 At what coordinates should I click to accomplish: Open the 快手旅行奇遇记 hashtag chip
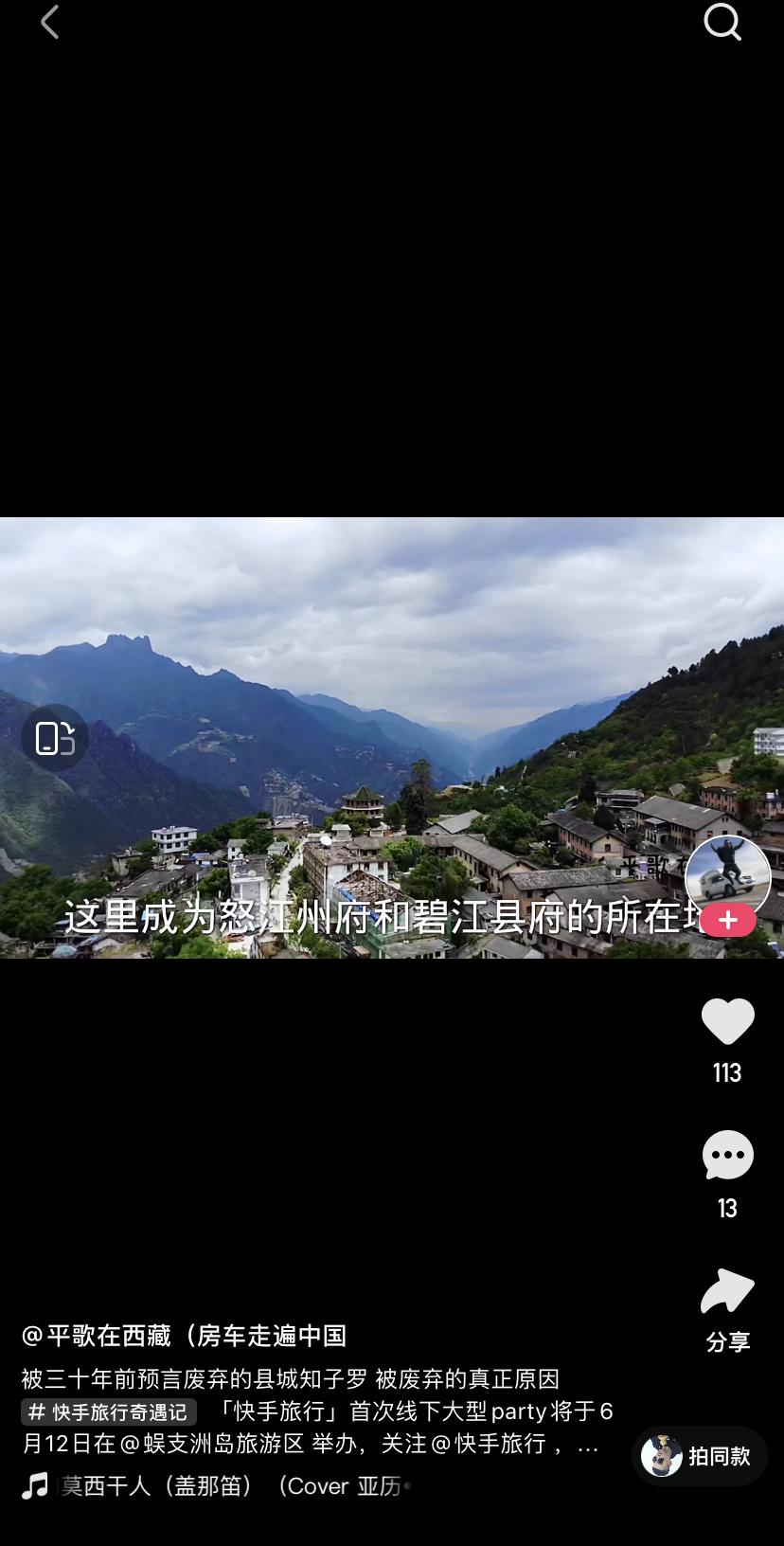click(x=109, y=1411)
